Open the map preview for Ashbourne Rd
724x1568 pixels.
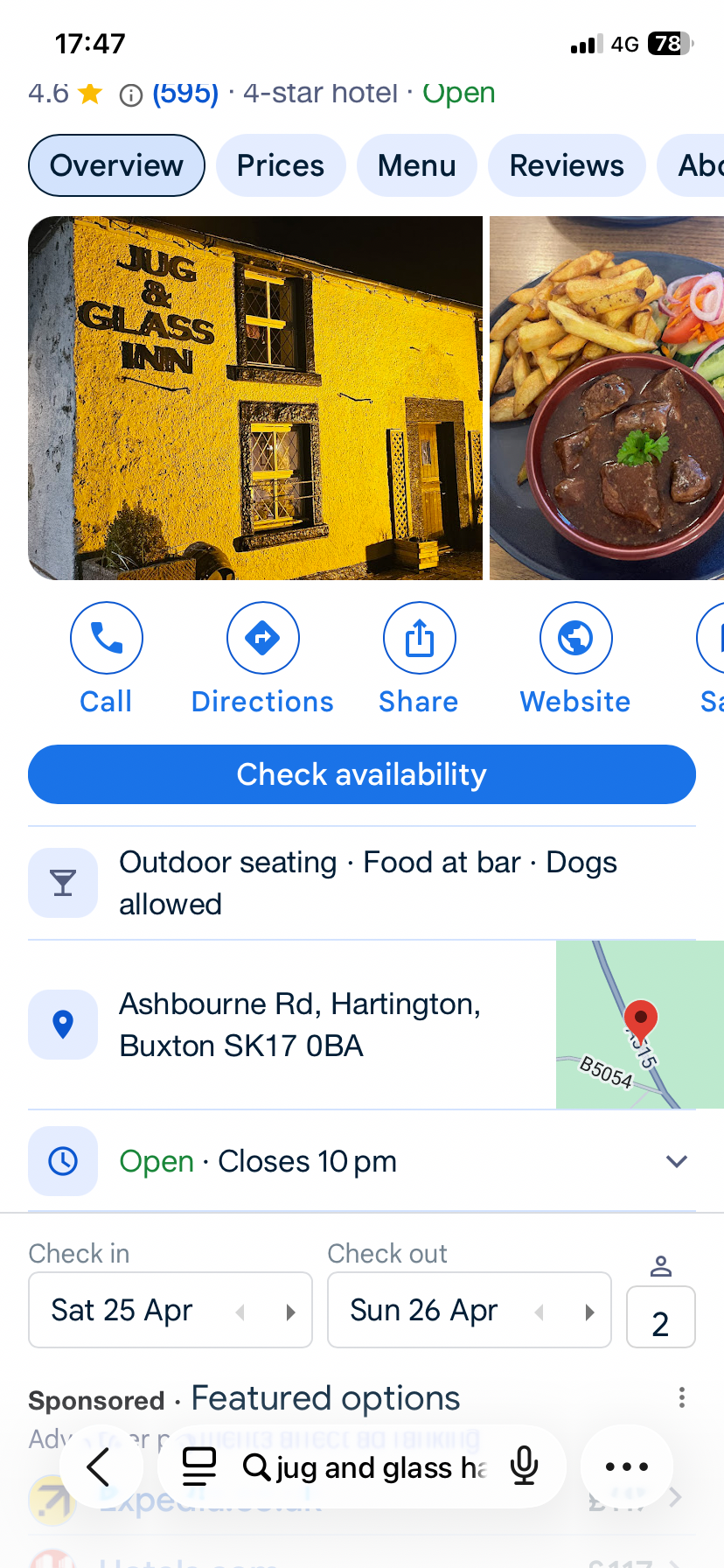click(639, 1025)
